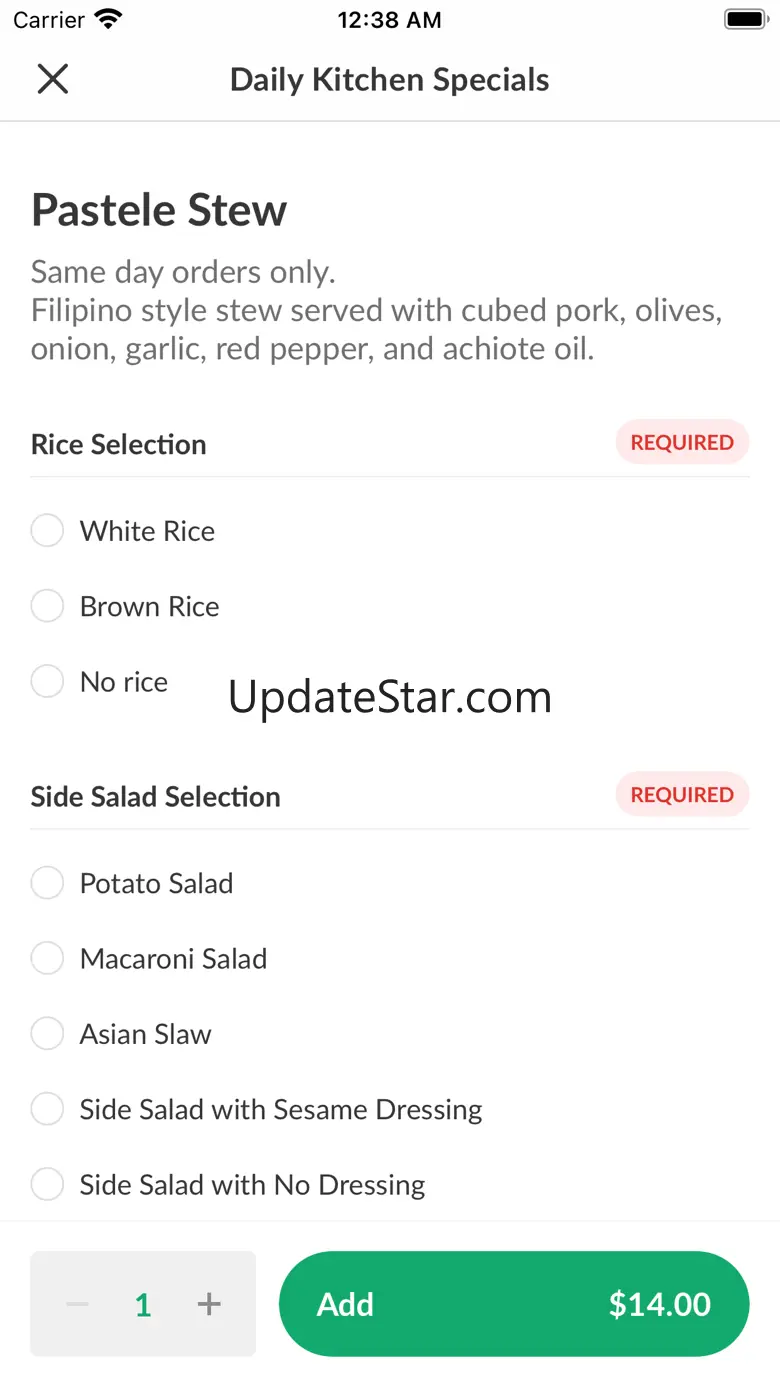This screenshot has width=780, height=1387.
Task: Select White Rice option
Action: point(47,531)
